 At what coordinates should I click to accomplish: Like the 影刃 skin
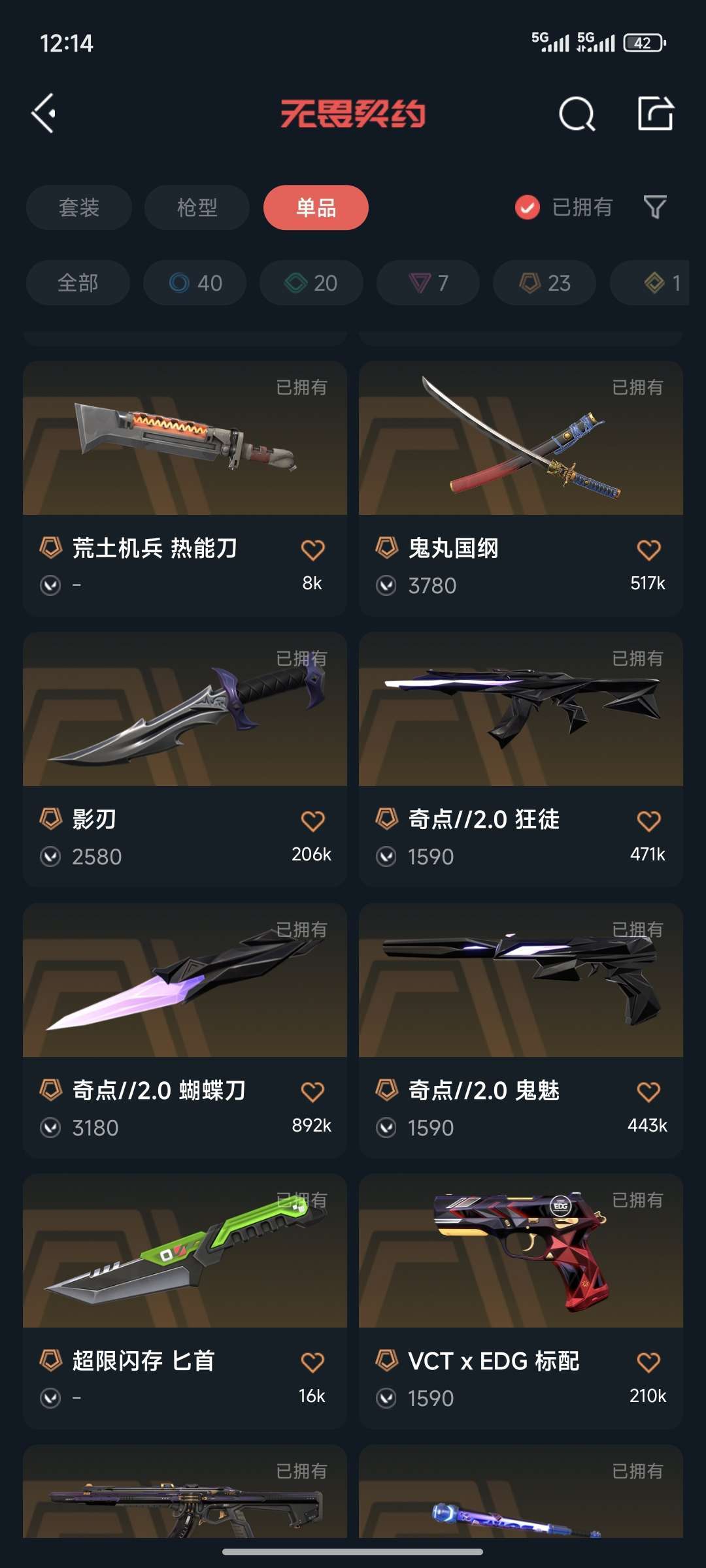[x=312, y=821]
